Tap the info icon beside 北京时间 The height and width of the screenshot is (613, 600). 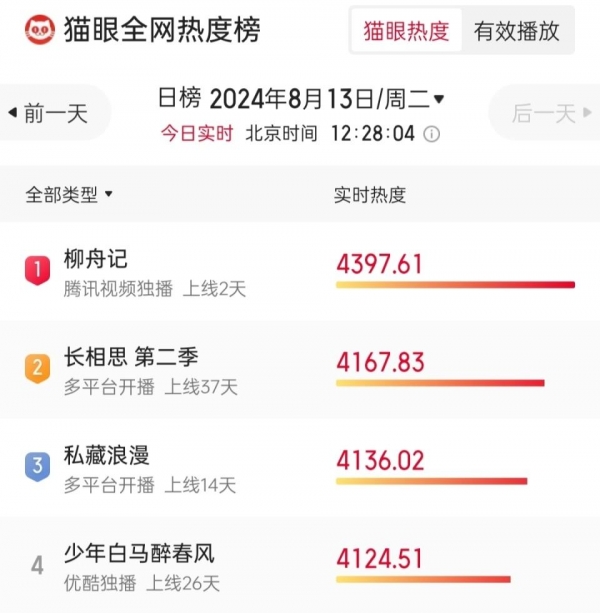point(431,134)
